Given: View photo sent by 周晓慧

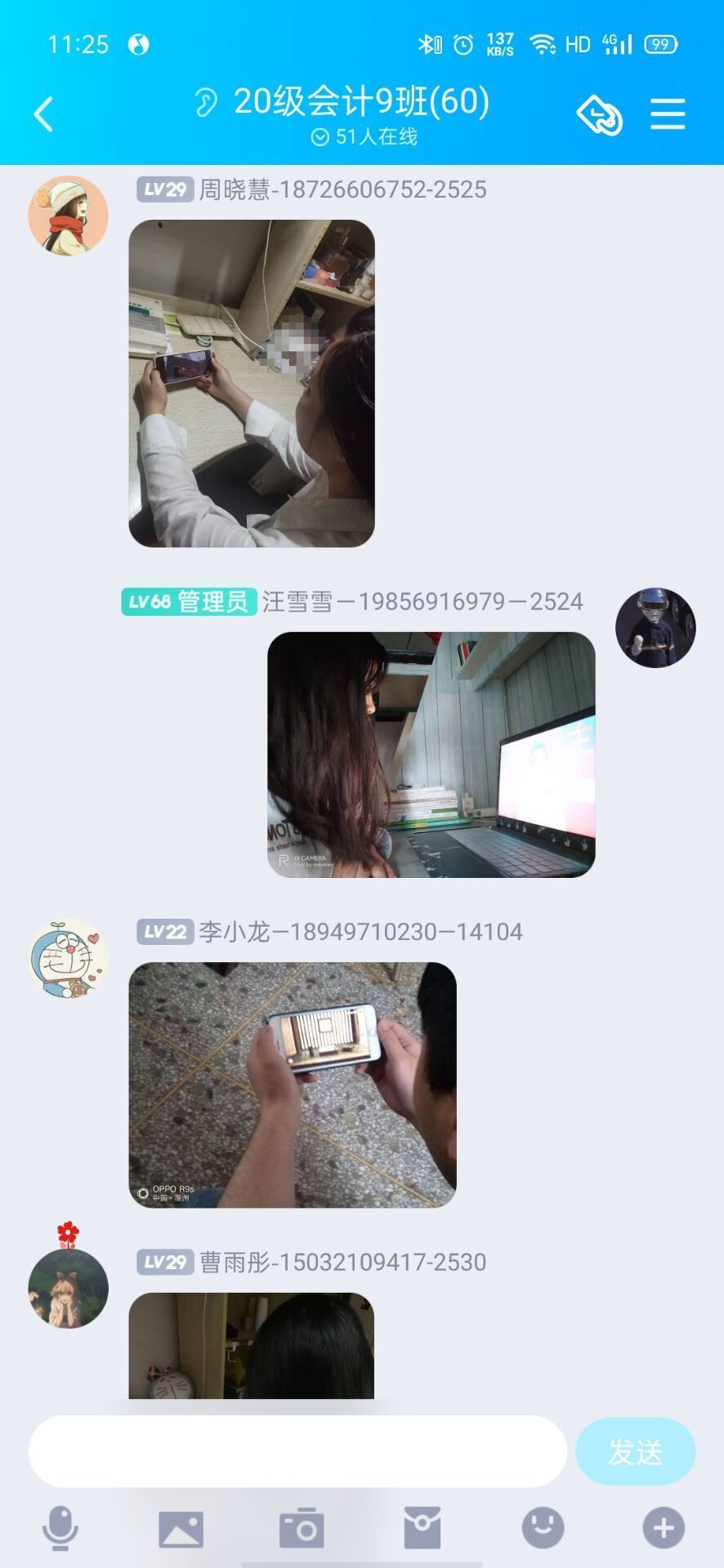Looking at the screenshot, I should 252,383.
